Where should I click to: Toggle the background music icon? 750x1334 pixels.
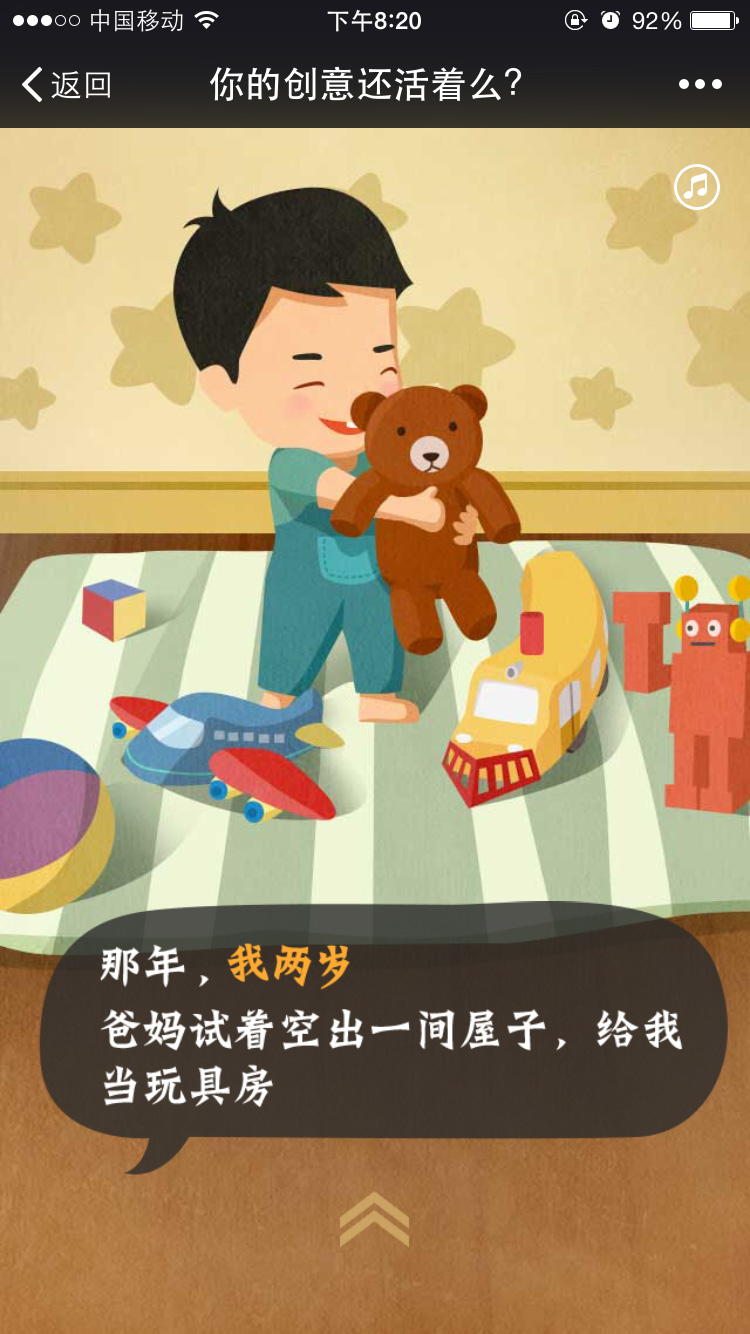pyautogui.click(x=697, y=187)
